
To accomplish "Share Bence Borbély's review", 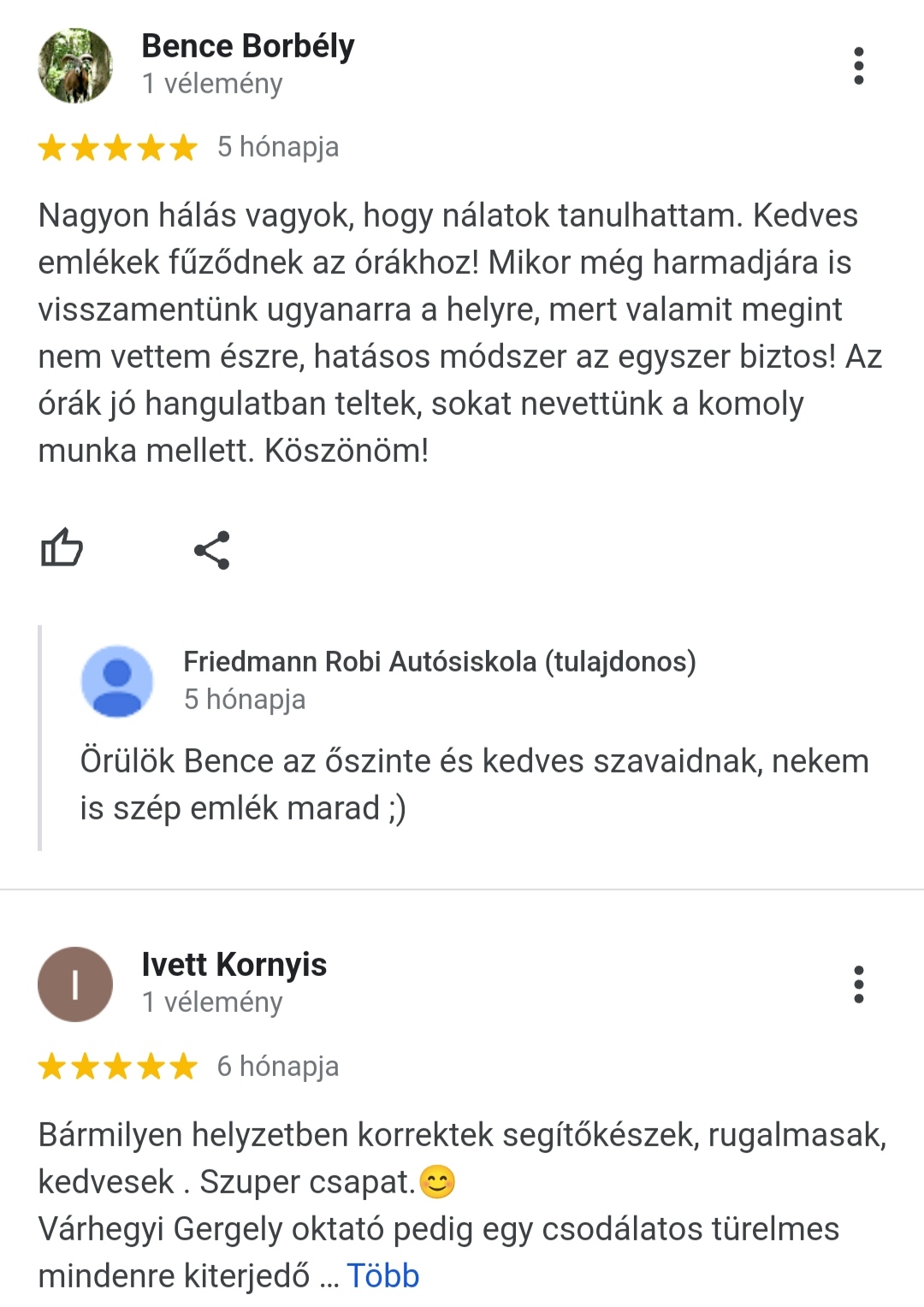I will coord(212,550).
